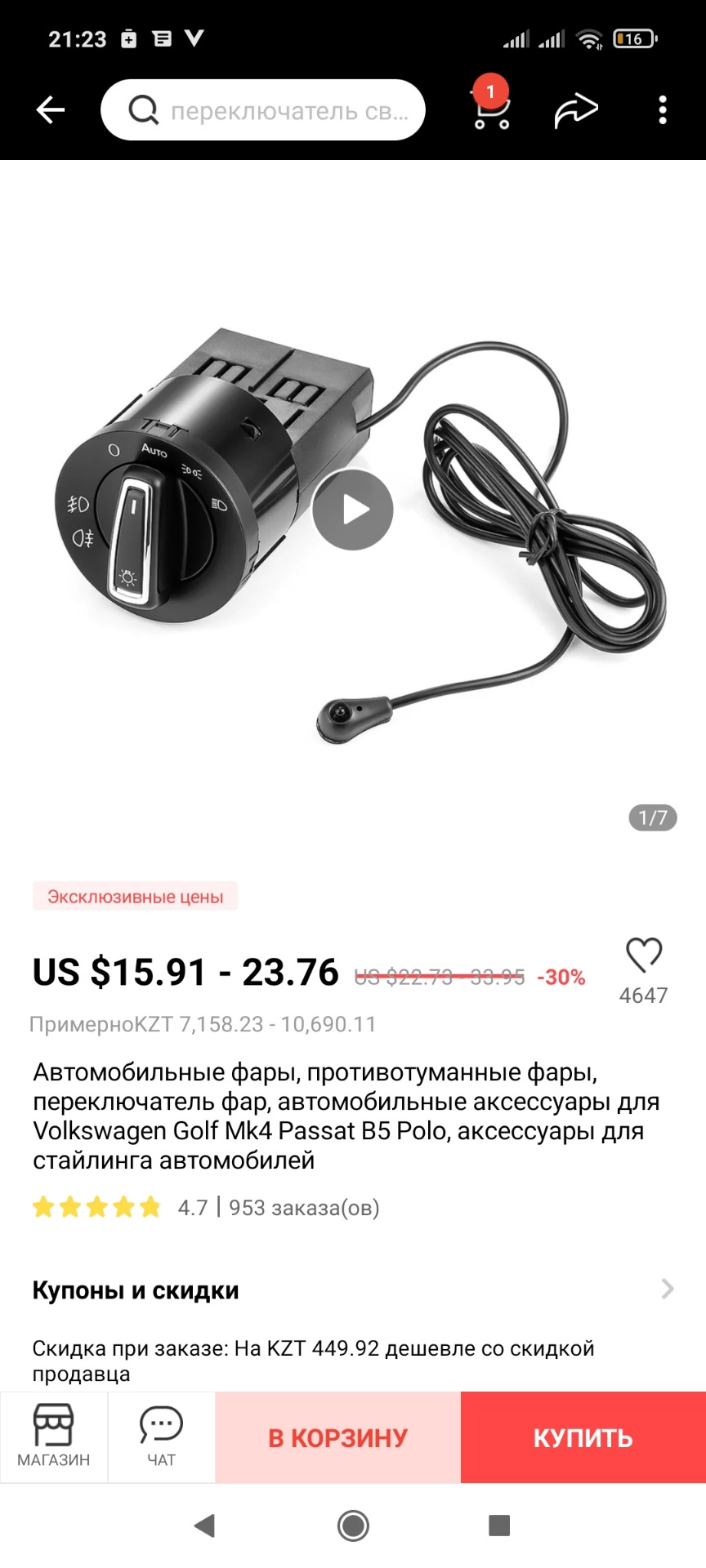Expand the Купоны и скидки section

click(136, 1290)
